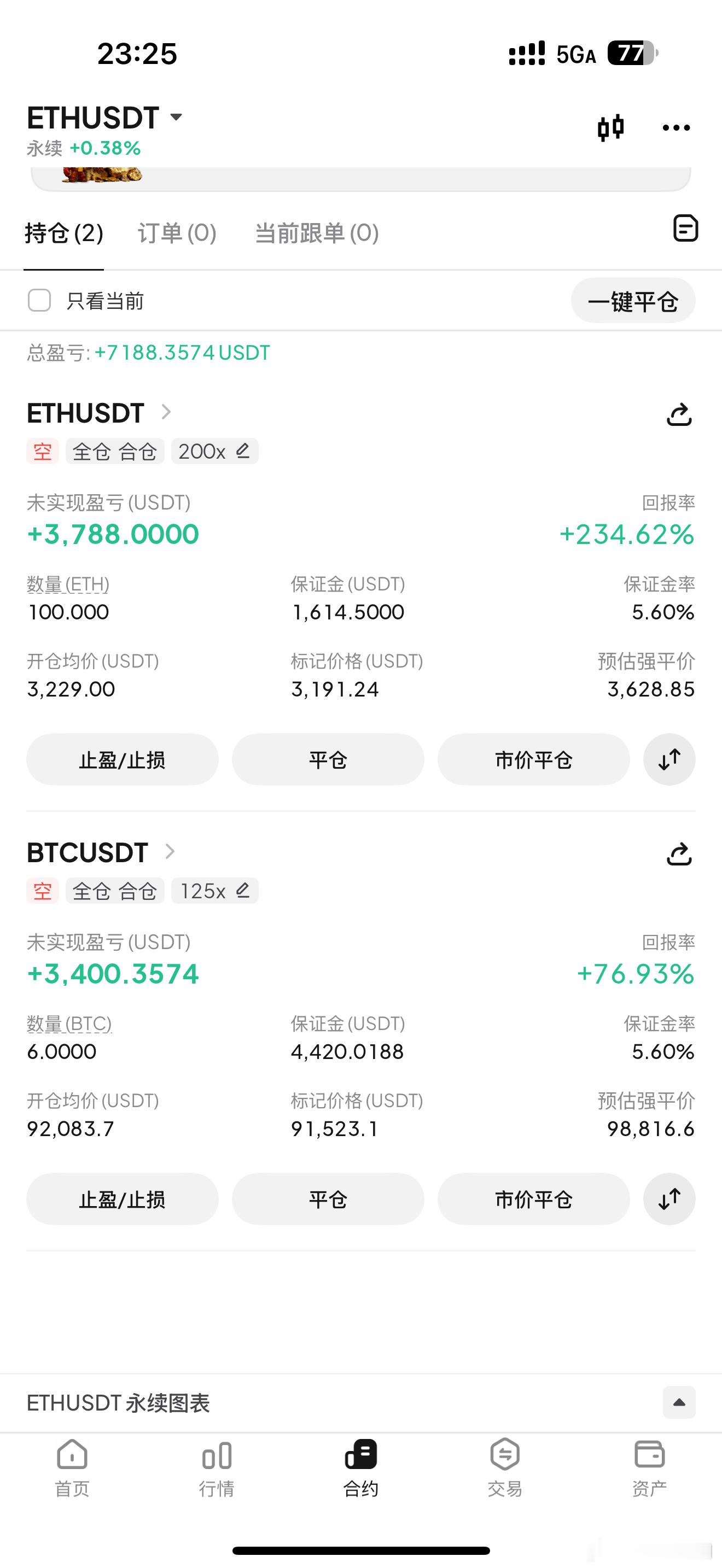
Task: Expand ETHUSDT position details via chevron
Action: tap(165, 412)
